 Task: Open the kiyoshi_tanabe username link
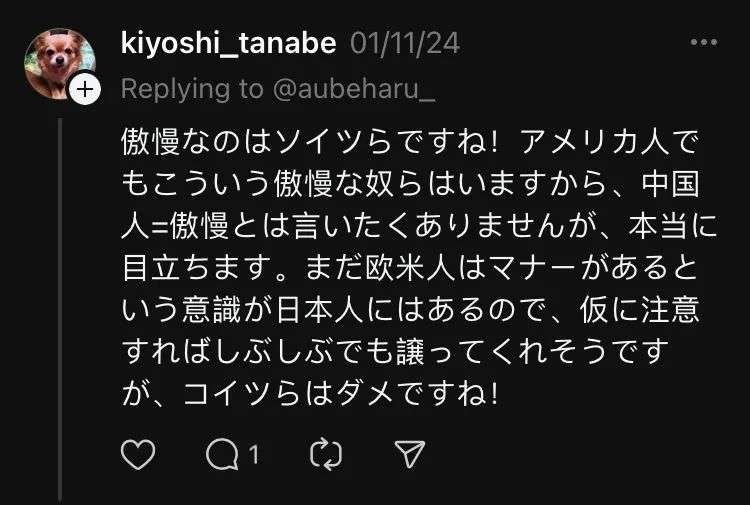click(229, 44)
